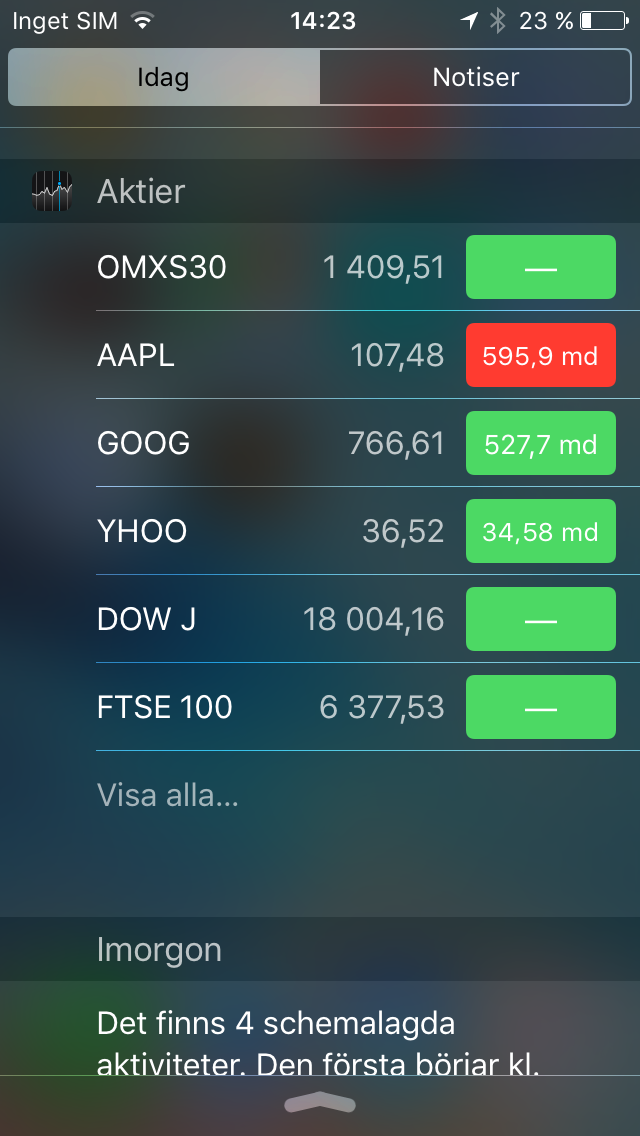Toggle the green value button for FTSE 100
The width and height of the screenshot is (640, 1136).
[540, 707]
